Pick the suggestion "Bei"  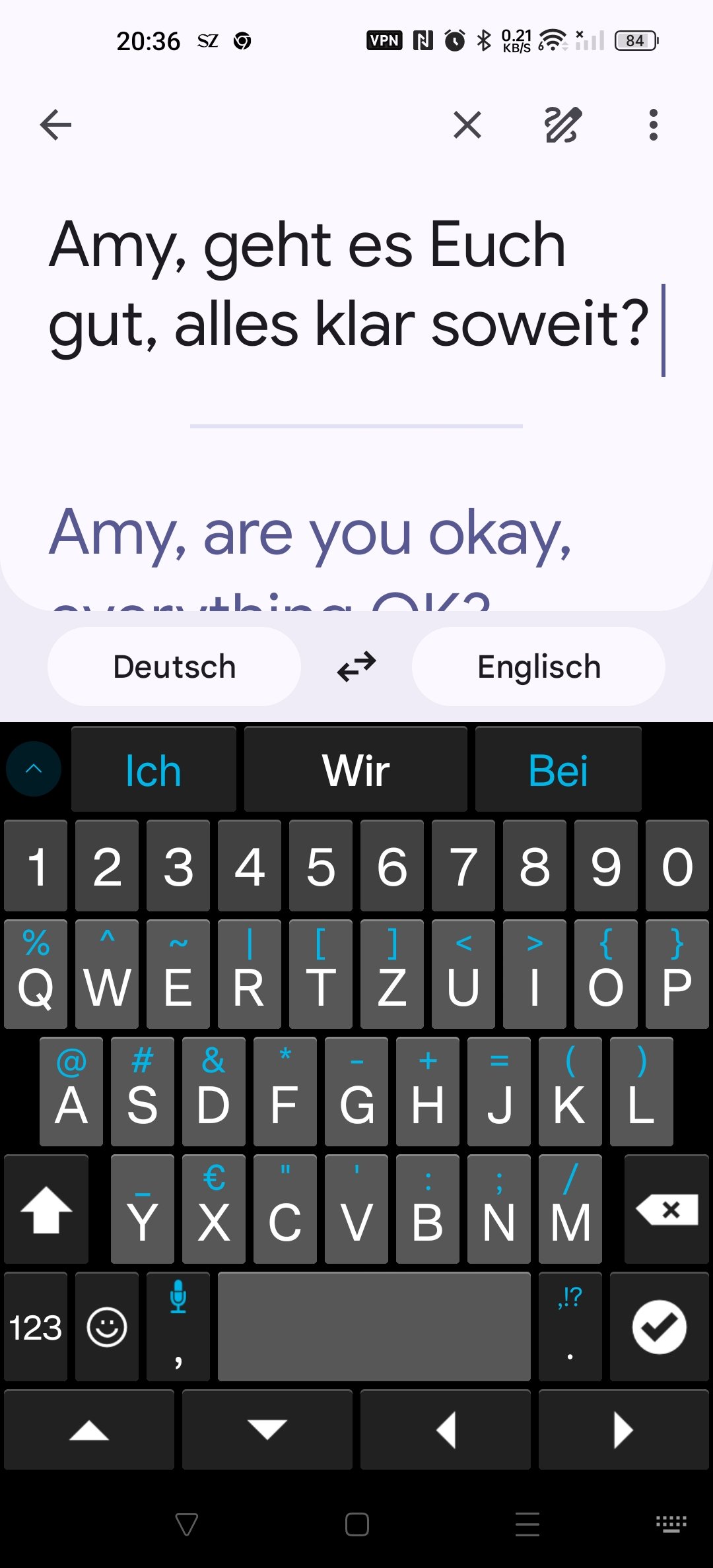point(558,770)
